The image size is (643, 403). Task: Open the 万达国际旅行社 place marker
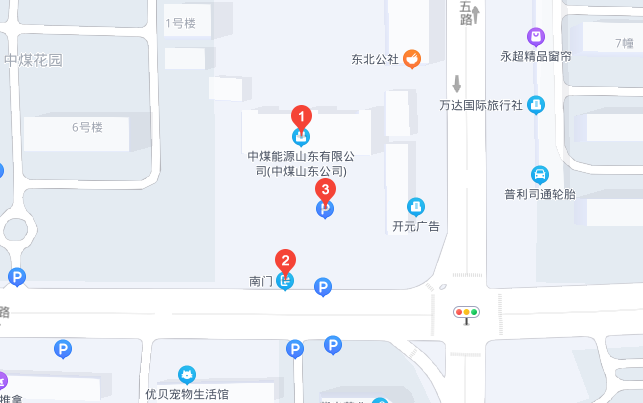click(536, 104)
